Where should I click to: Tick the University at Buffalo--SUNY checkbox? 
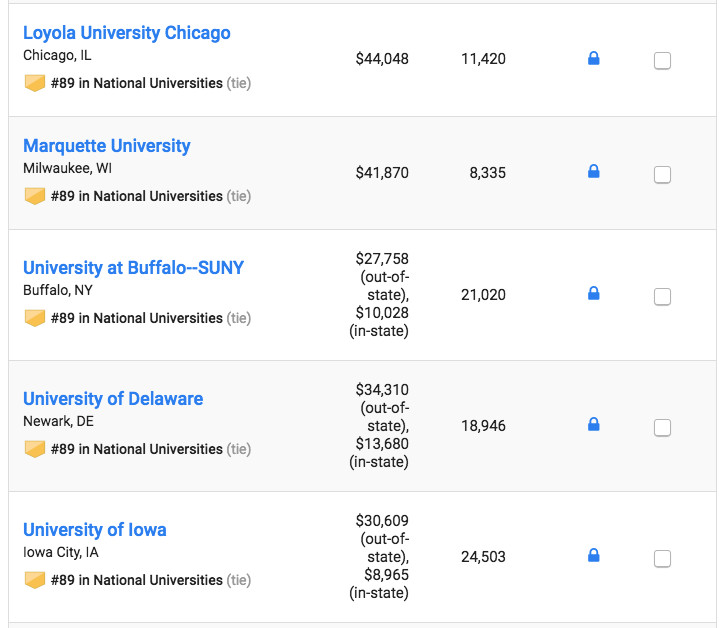coord(662,297)
